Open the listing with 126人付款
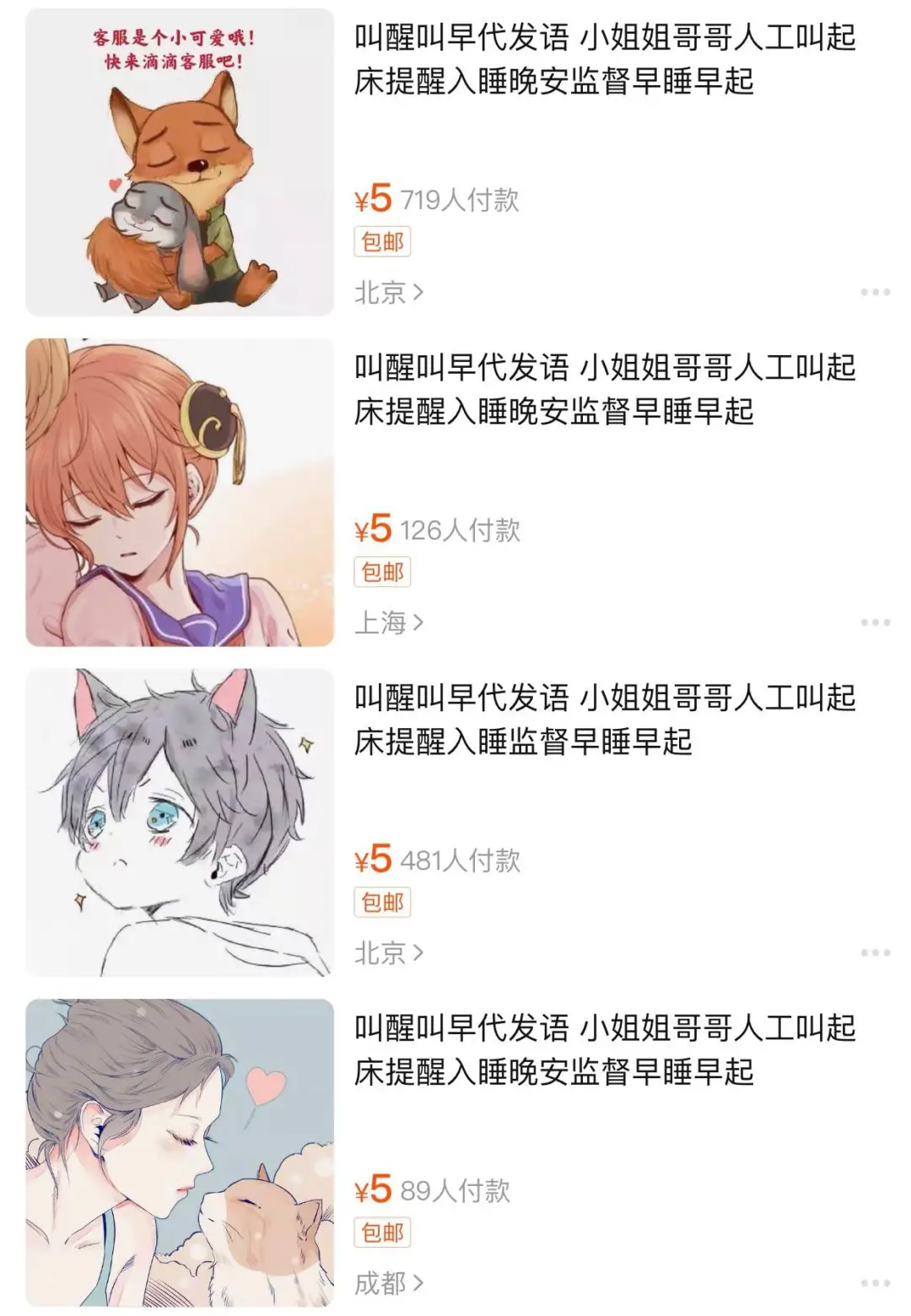Image resolution: width=911 pixels, height=1316 pixels. tap(604, 390)
